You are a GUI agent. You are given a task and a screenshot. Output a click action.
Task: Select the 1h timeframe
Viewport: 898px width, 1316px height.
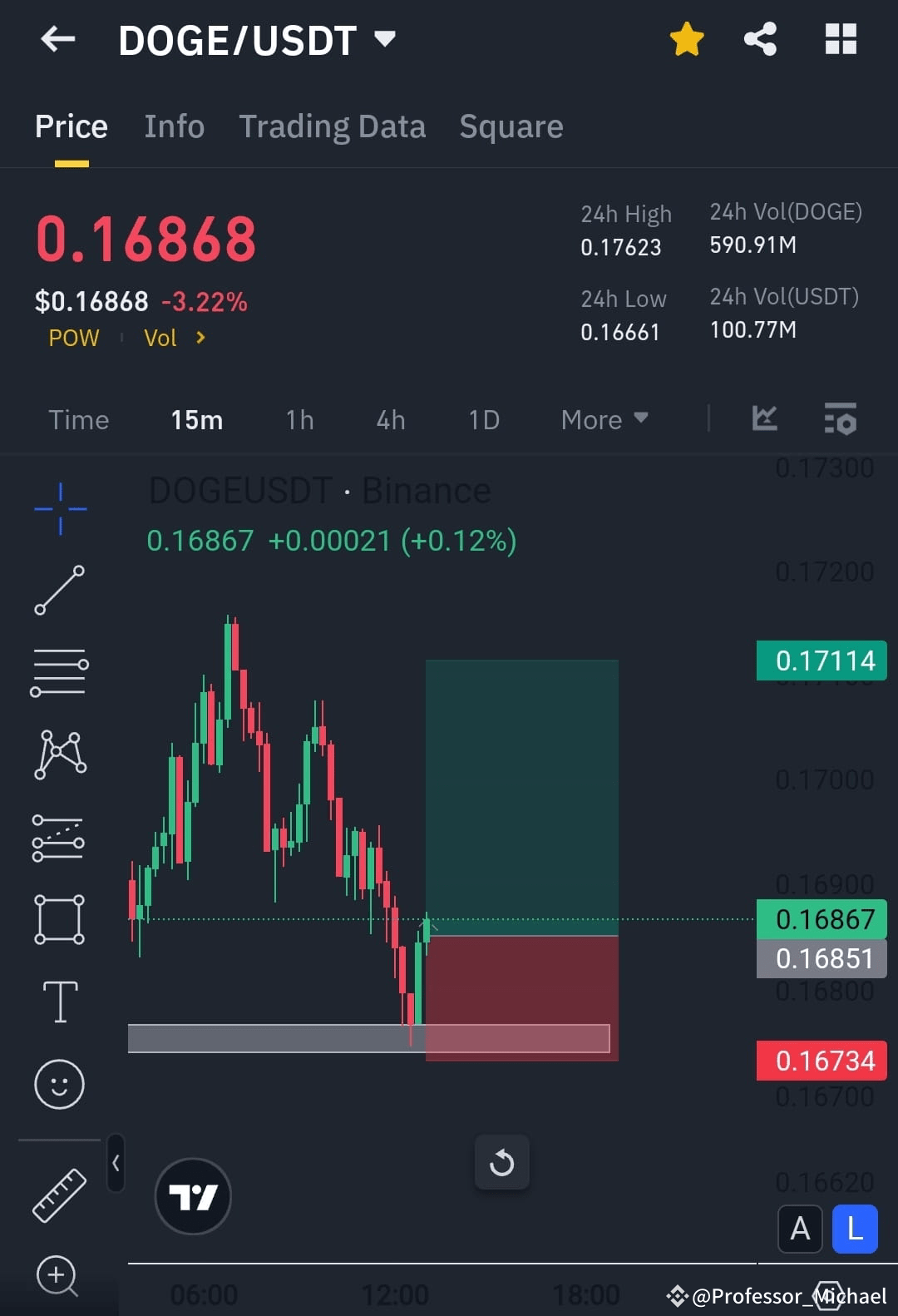[x=299, y=420]
